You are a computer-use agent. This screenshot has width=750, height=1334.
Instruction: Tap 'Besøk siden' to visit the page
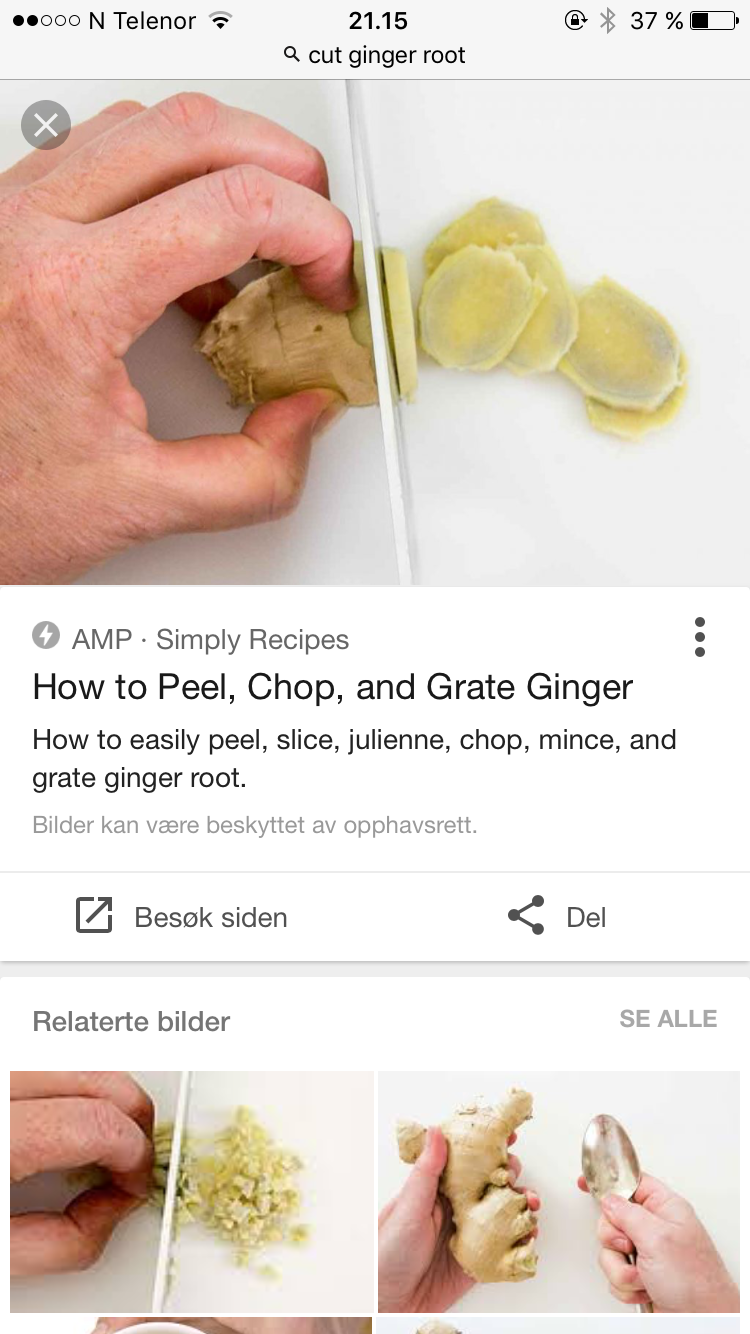(x=183, y=916)
